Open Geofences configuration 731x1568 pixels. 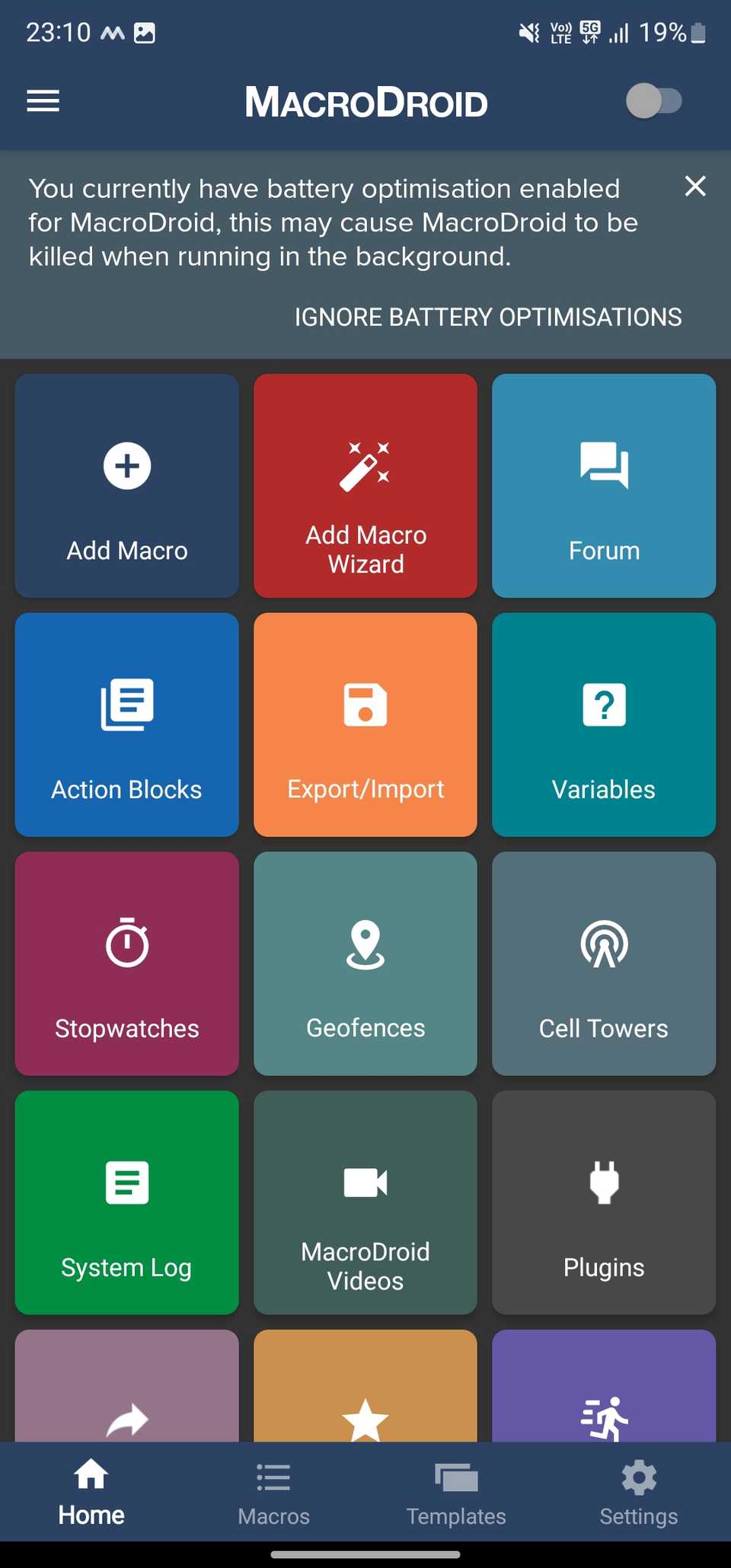[365, 964]
